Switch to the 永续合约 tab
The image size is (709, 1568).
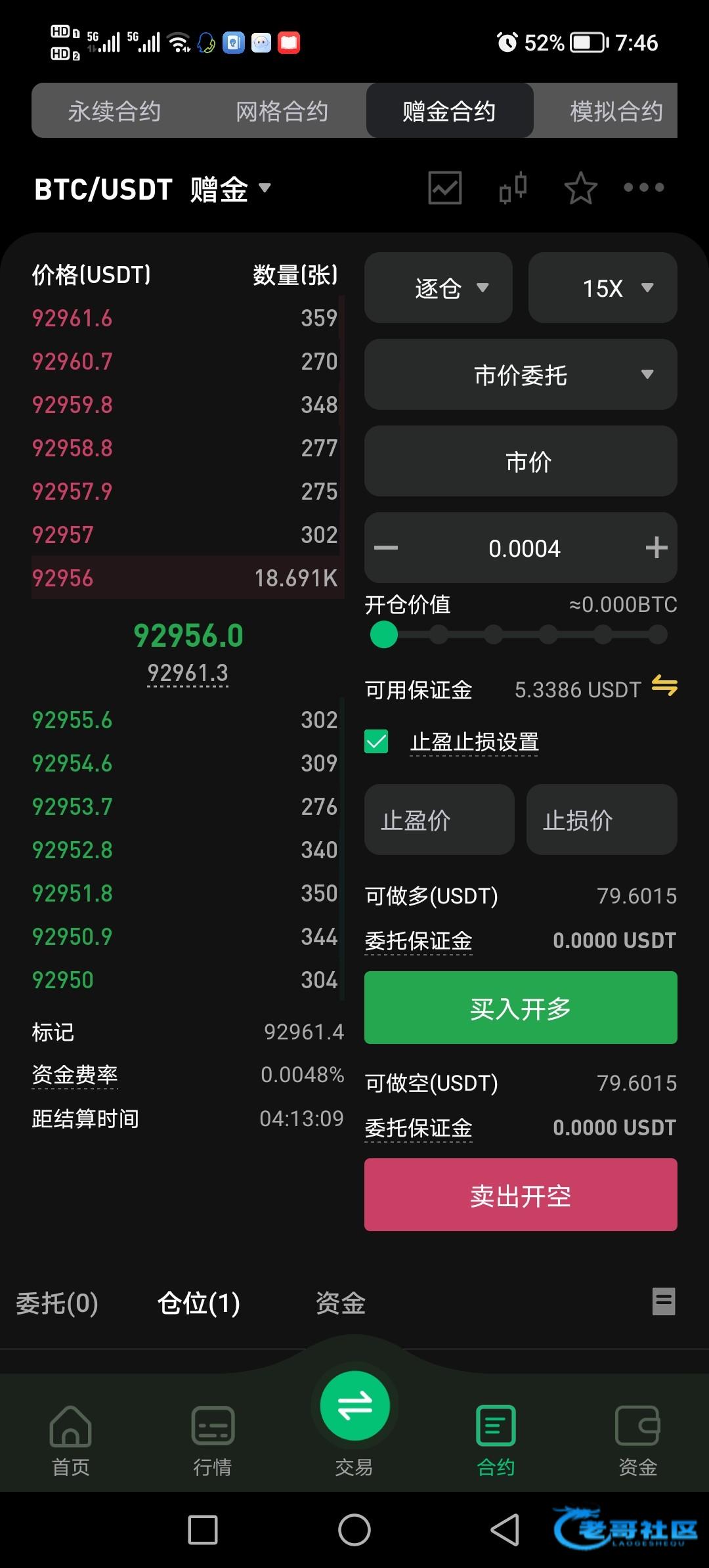(115, 111)
